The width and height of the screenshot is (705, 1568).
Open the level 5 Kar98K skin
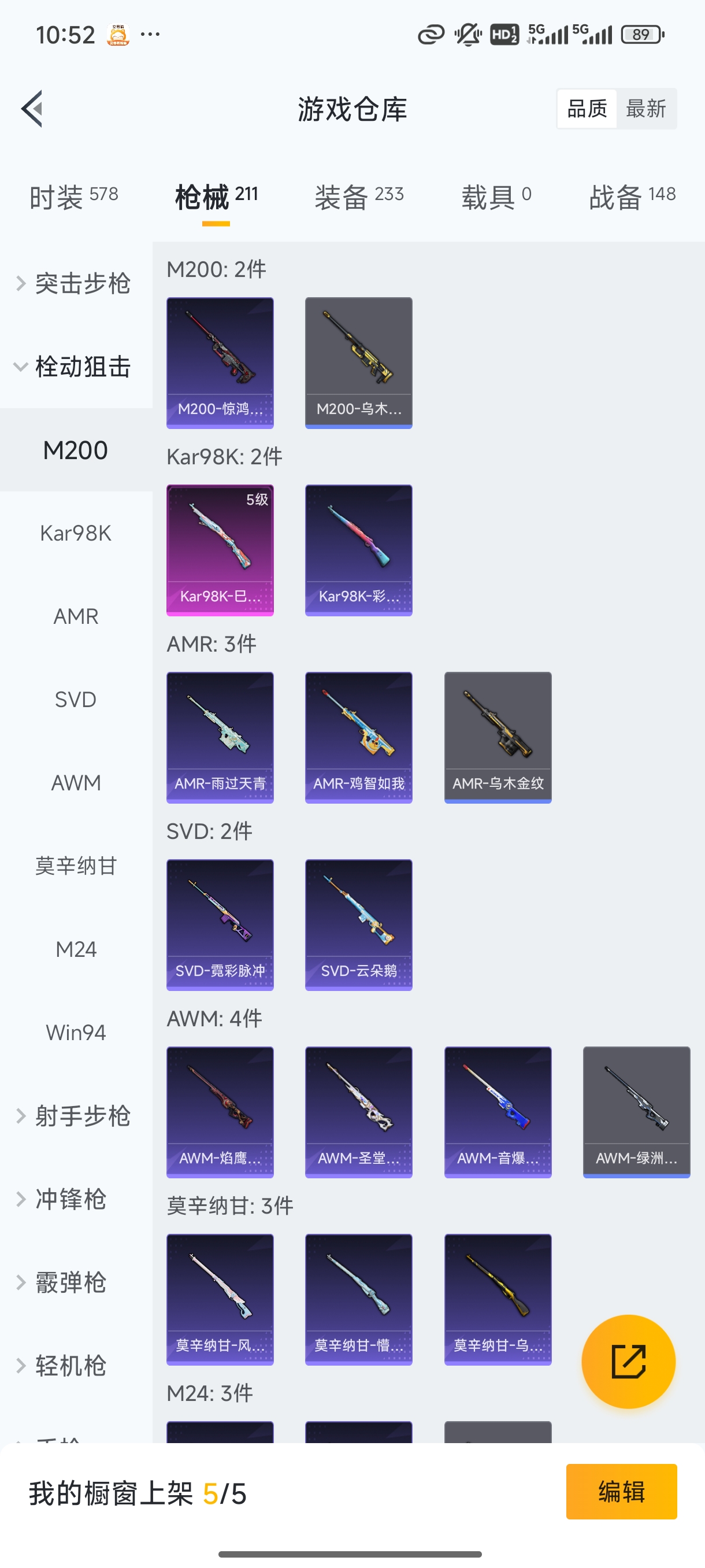pyautogui.click(x=220, y=550)
